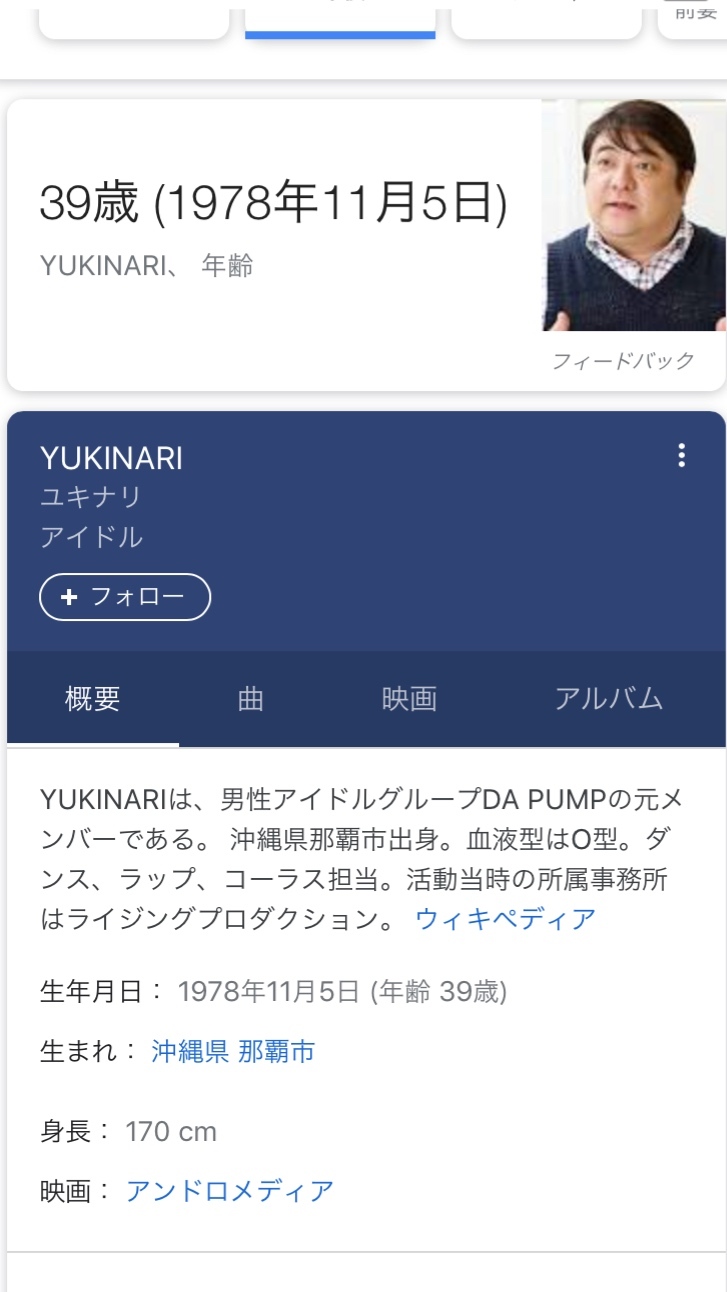Open the ウィキペディア link
The height and width of the screenshot is (1292, 727).
[505, 918]
